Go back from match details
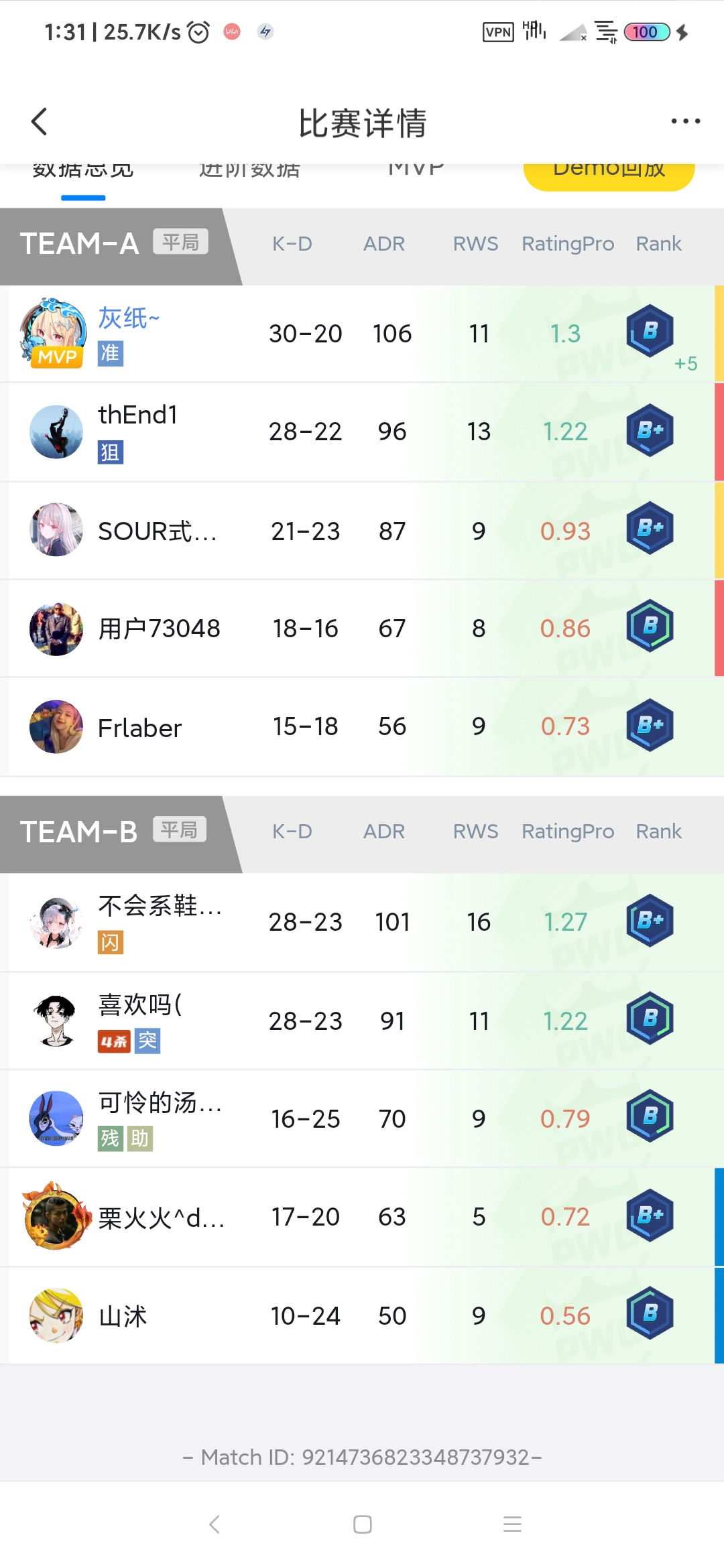 click(39, 122)
